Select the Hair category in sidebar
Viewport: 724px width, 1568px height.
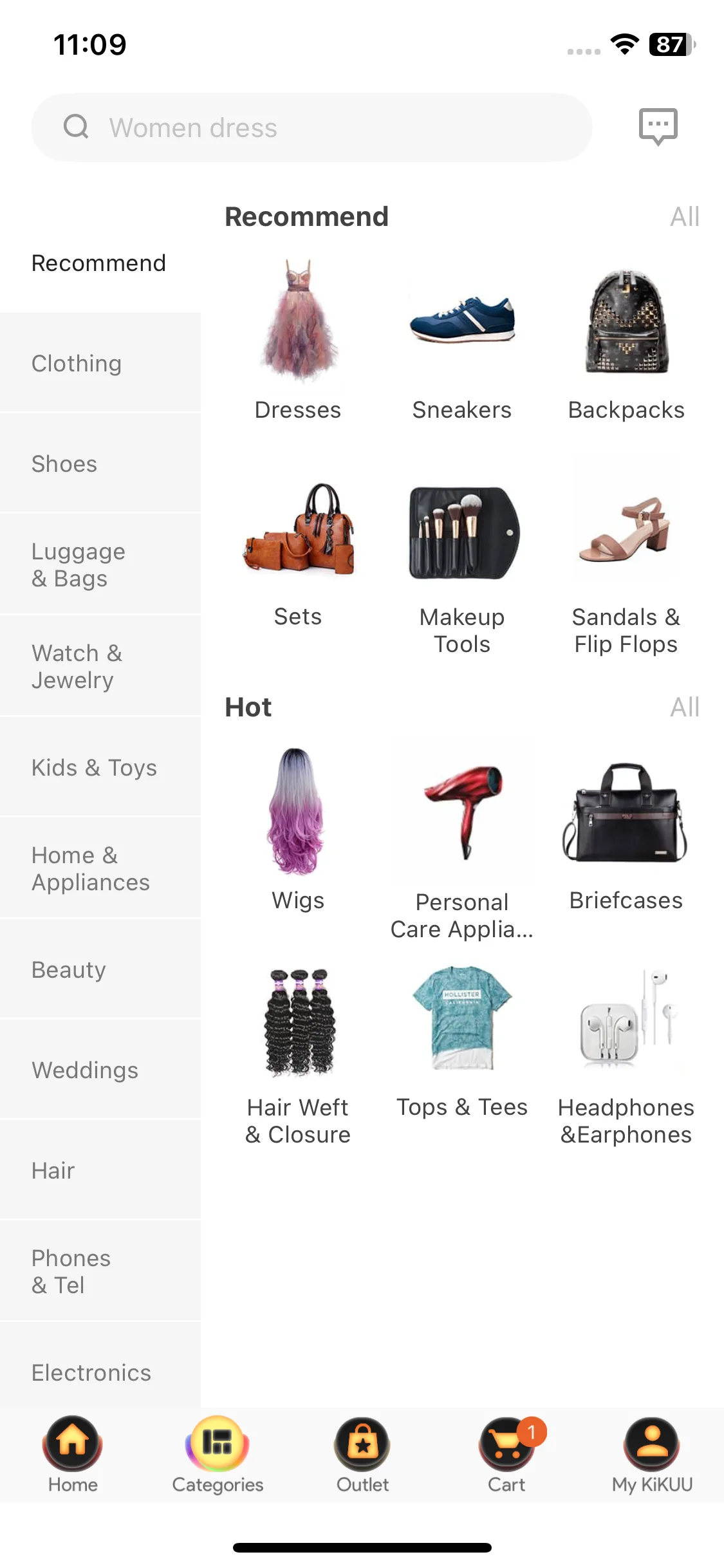(100, 1170)
